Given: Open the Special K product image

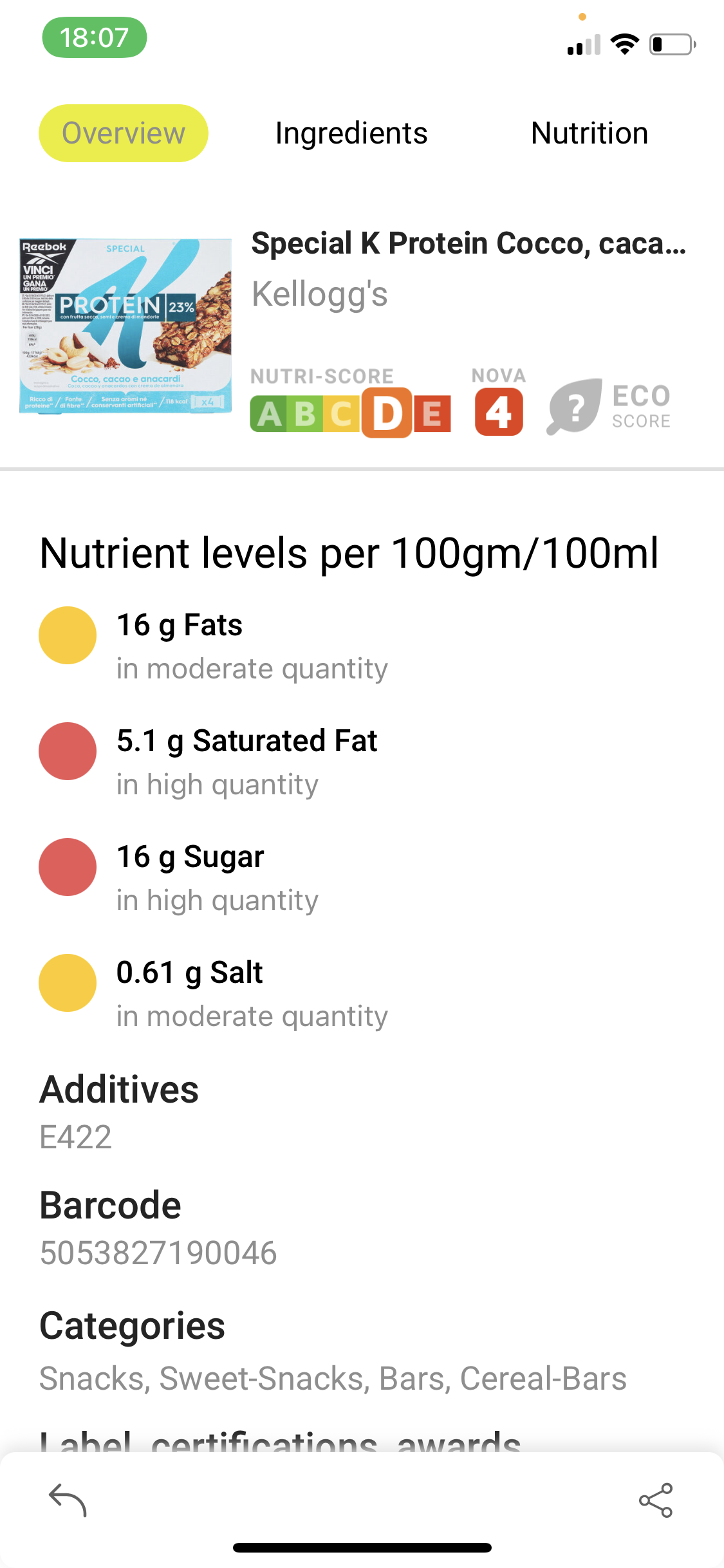Looking at the screenshot, I should tap(125, 326).
